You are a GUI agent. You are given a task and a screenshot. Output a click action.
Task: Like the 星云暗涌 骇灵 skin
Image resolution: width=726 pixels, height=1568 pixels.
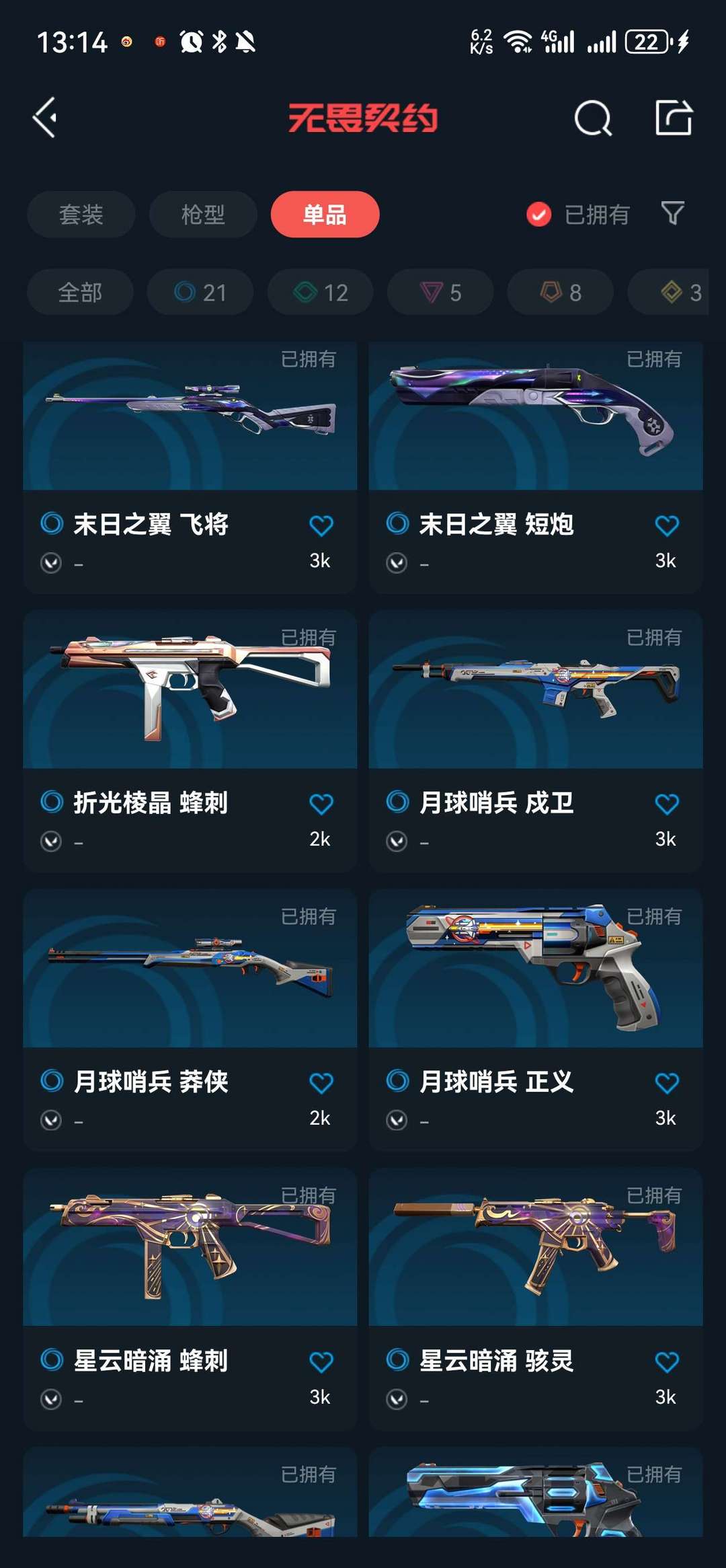[667, 1361]
